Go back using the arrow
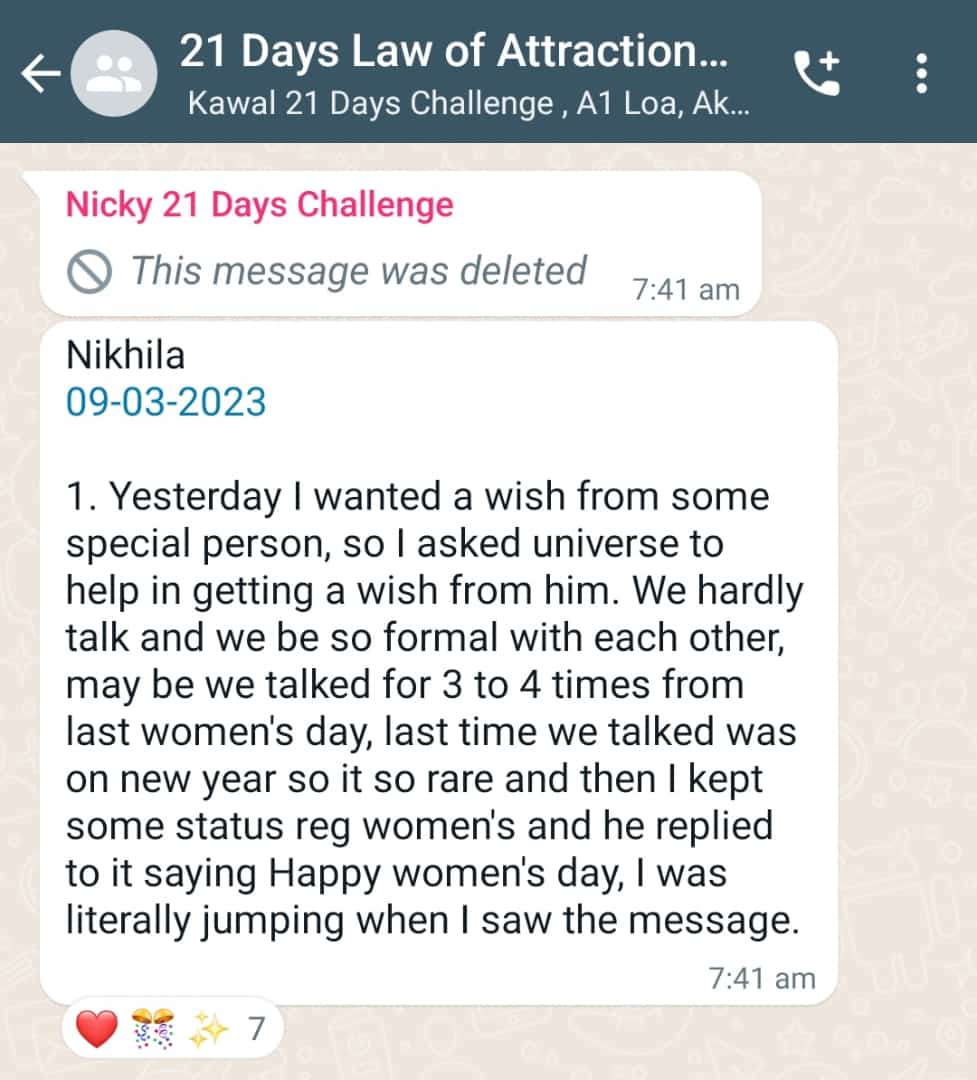This screenshot has height=1080, width=977. (41, 74)
